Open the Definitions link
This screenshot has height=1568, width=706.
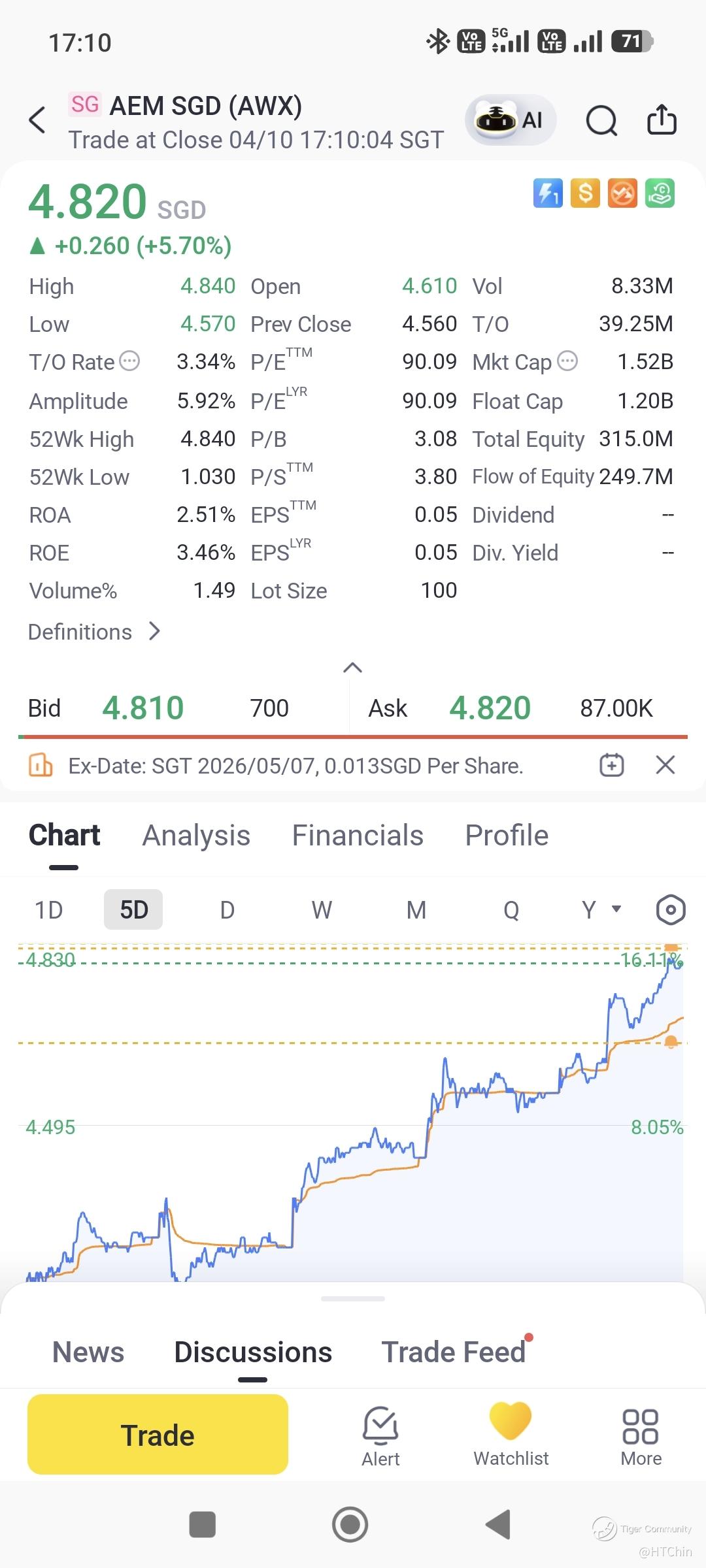click(94, 632)
